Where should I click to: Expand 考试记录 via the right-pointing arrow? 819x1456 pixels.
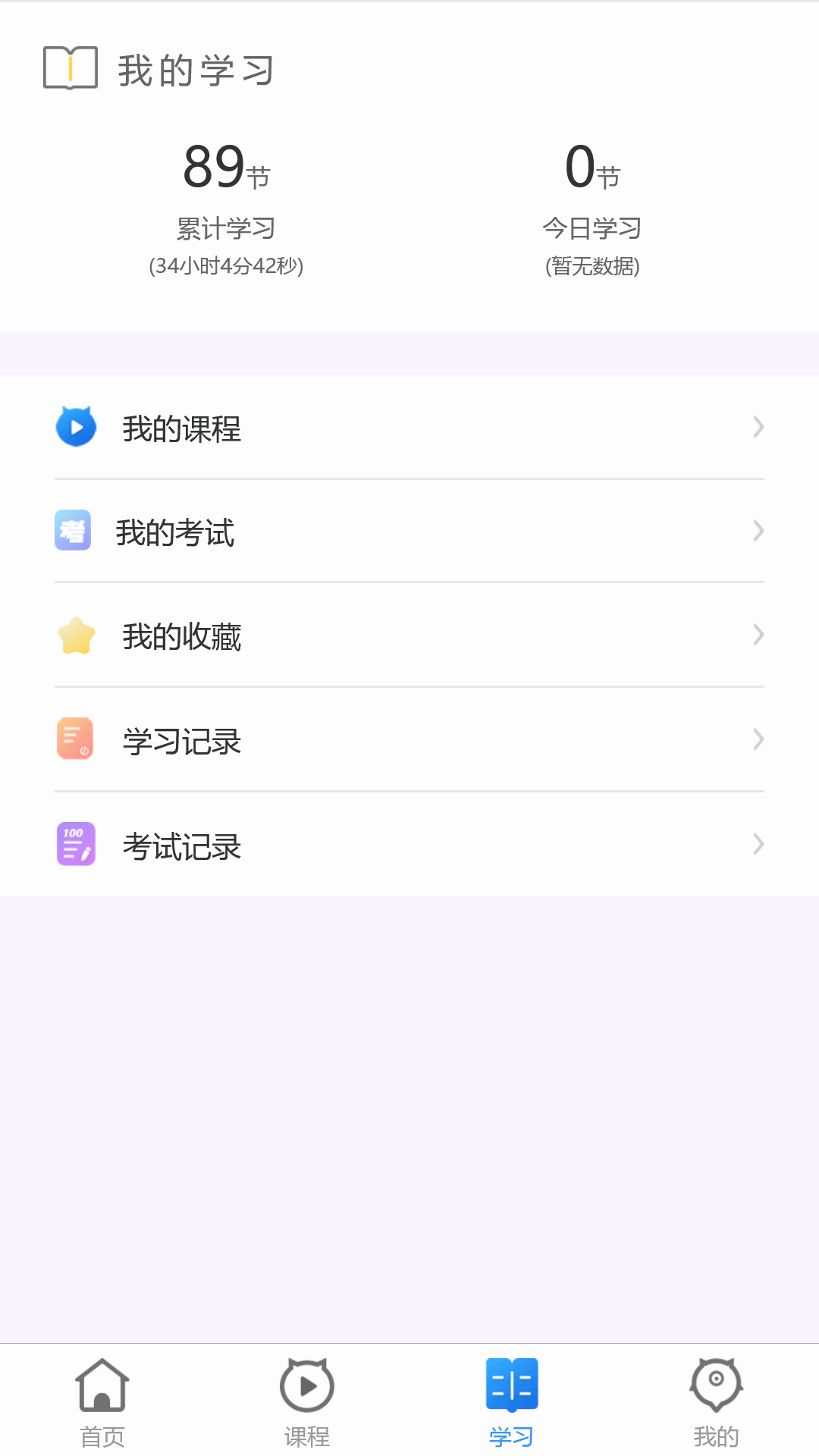coord(758,843)
